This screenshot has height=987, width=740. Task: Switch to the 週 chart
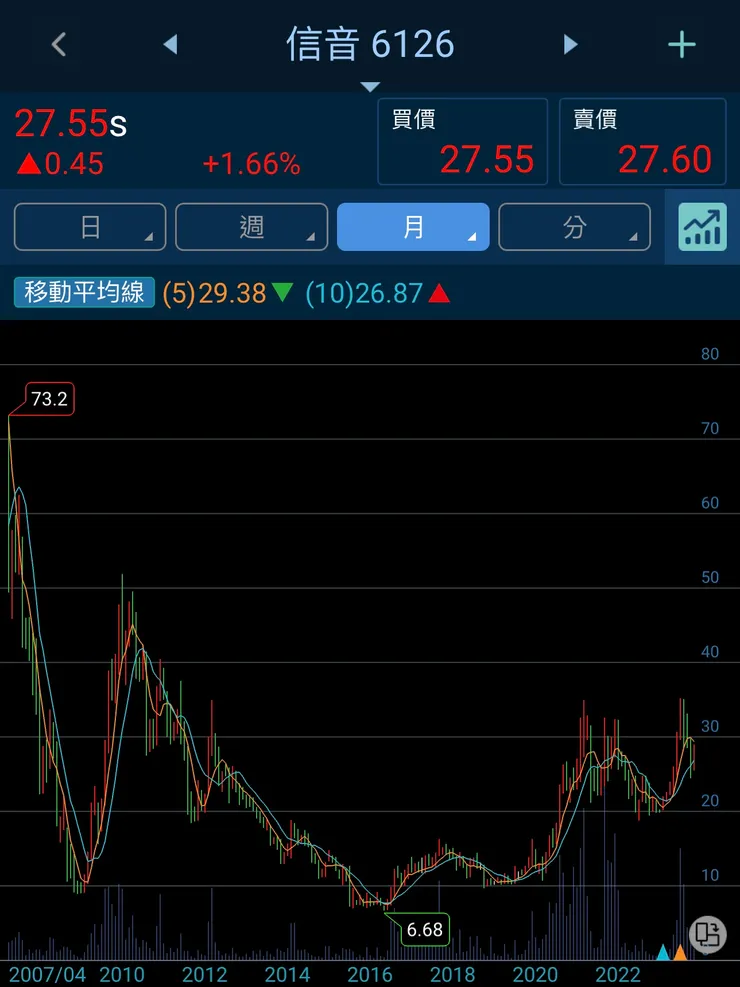click(x=251, y=227)
